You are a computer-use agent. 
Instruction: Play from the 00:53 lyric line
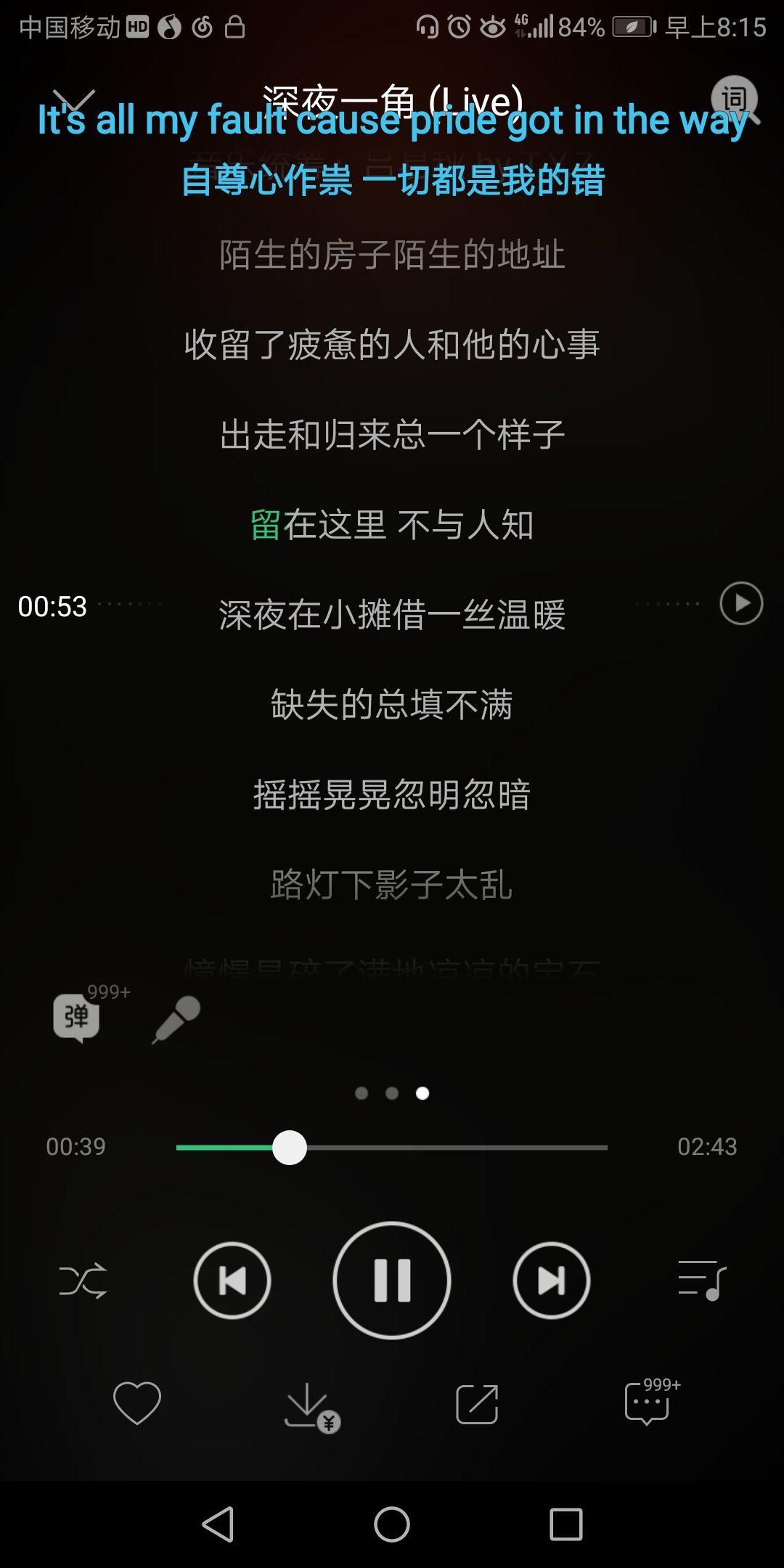pos(740,603)
